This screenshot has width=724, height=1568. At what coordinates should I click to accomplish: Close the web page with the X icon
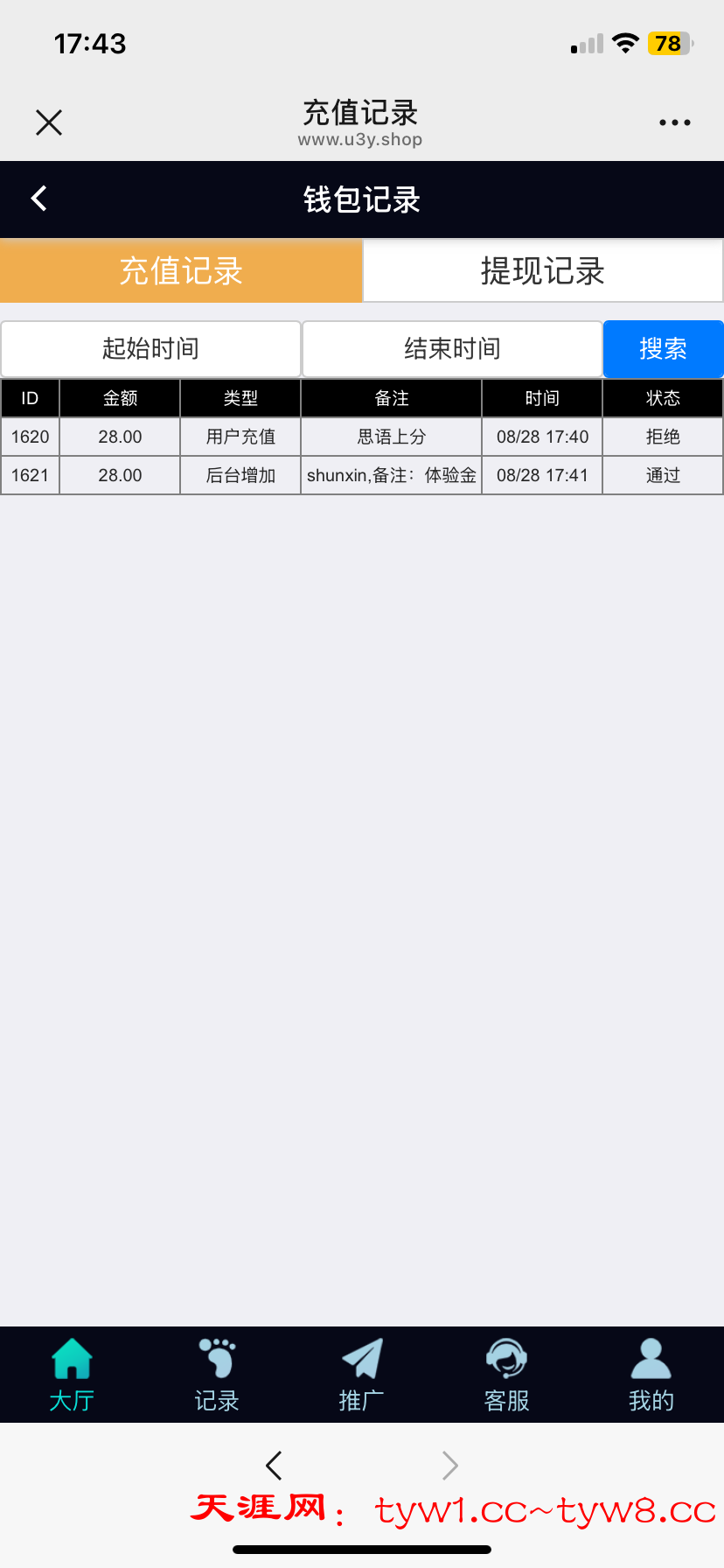(49, 122)
